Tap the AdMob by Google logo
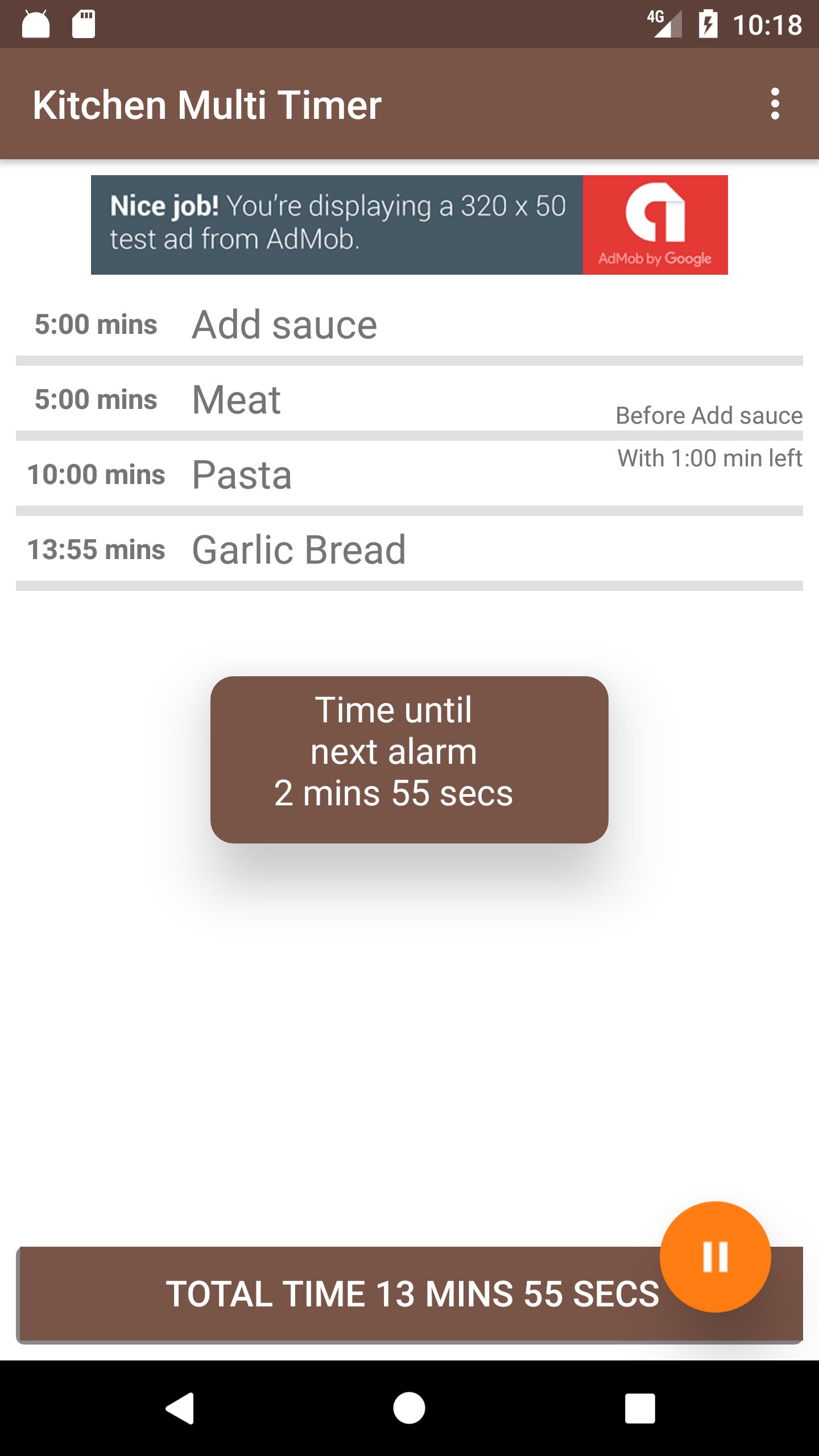 click(x=655, y=225)
